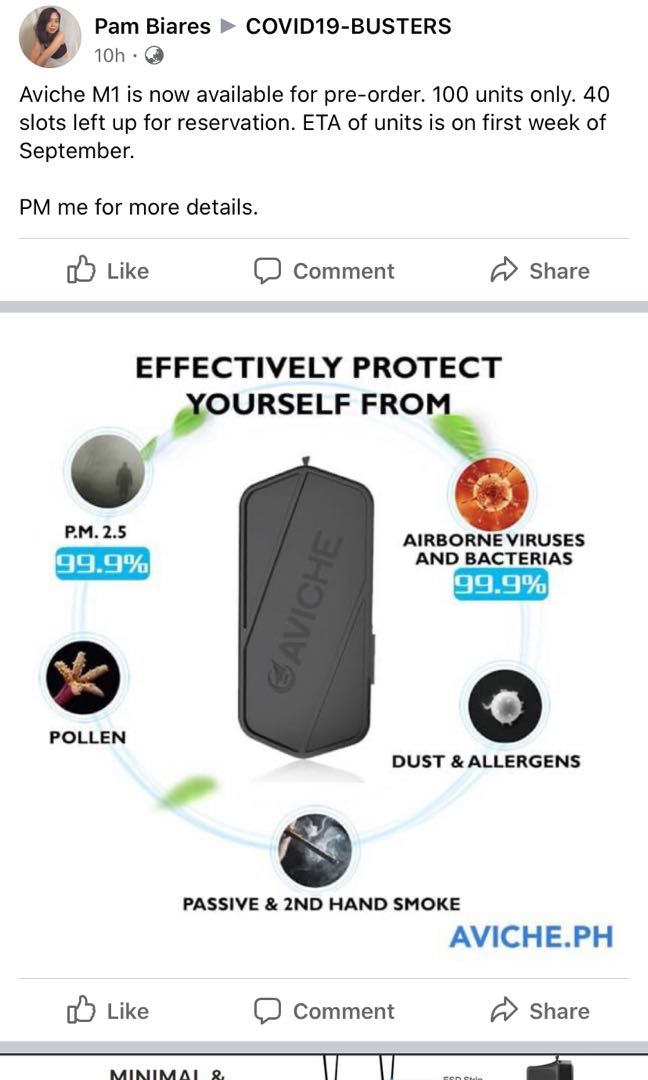Comment on the Aviche M1 pre-order post
The image size is (648, 1080).
pos(324,271)
